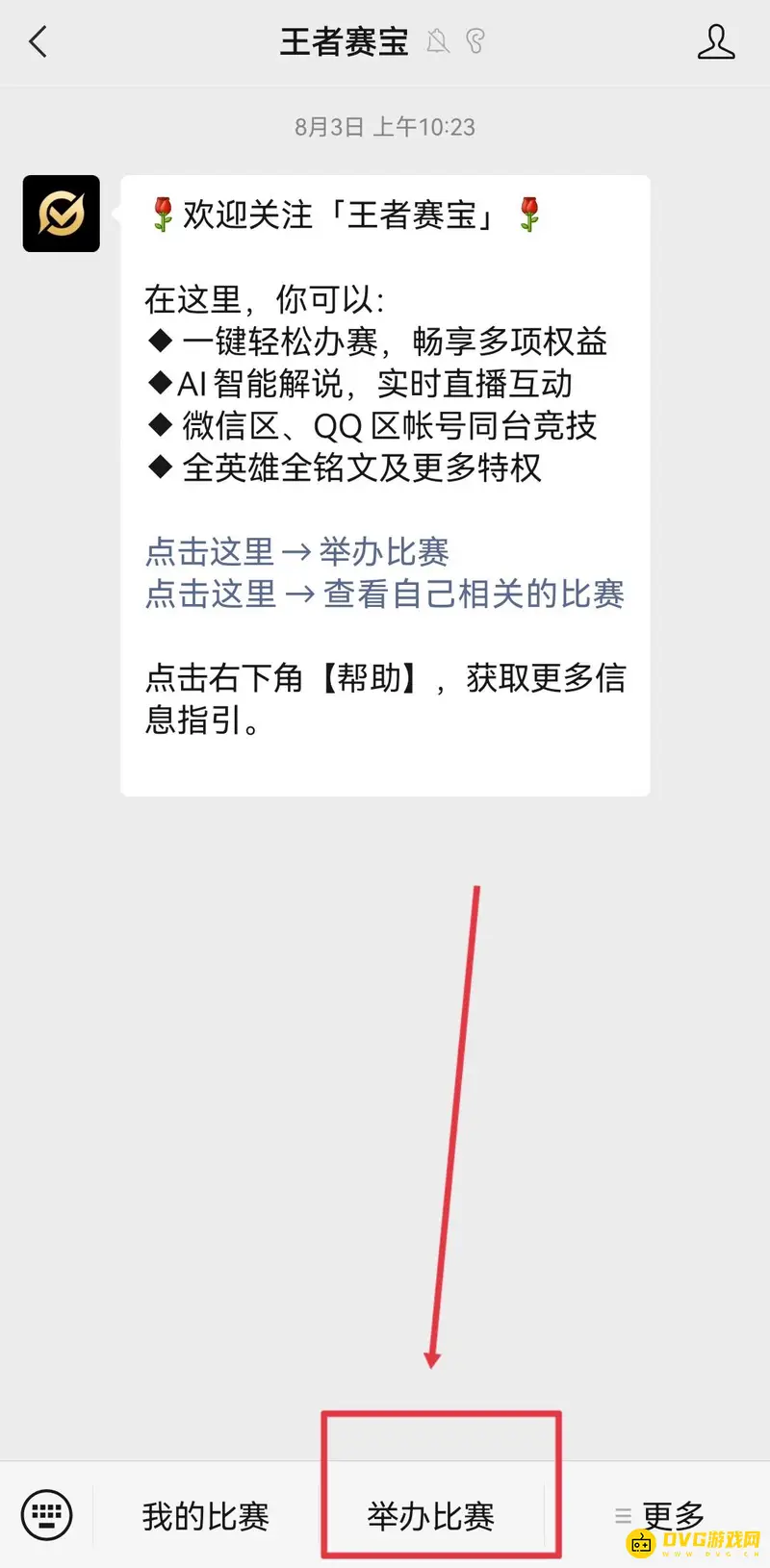Click the hamburger lines icon beside 更多

coord(622,1516)
